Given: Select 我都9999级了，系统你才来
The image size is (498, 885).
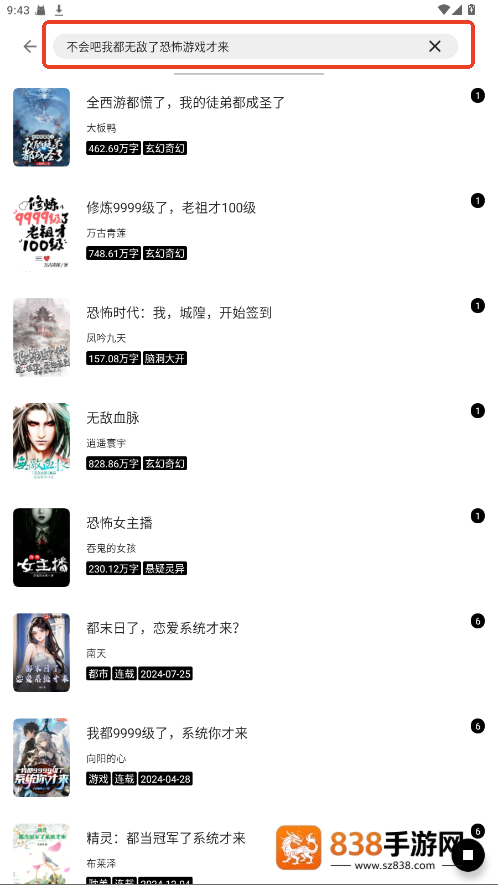Looking at the screenshot, I should tap(249, 757).
